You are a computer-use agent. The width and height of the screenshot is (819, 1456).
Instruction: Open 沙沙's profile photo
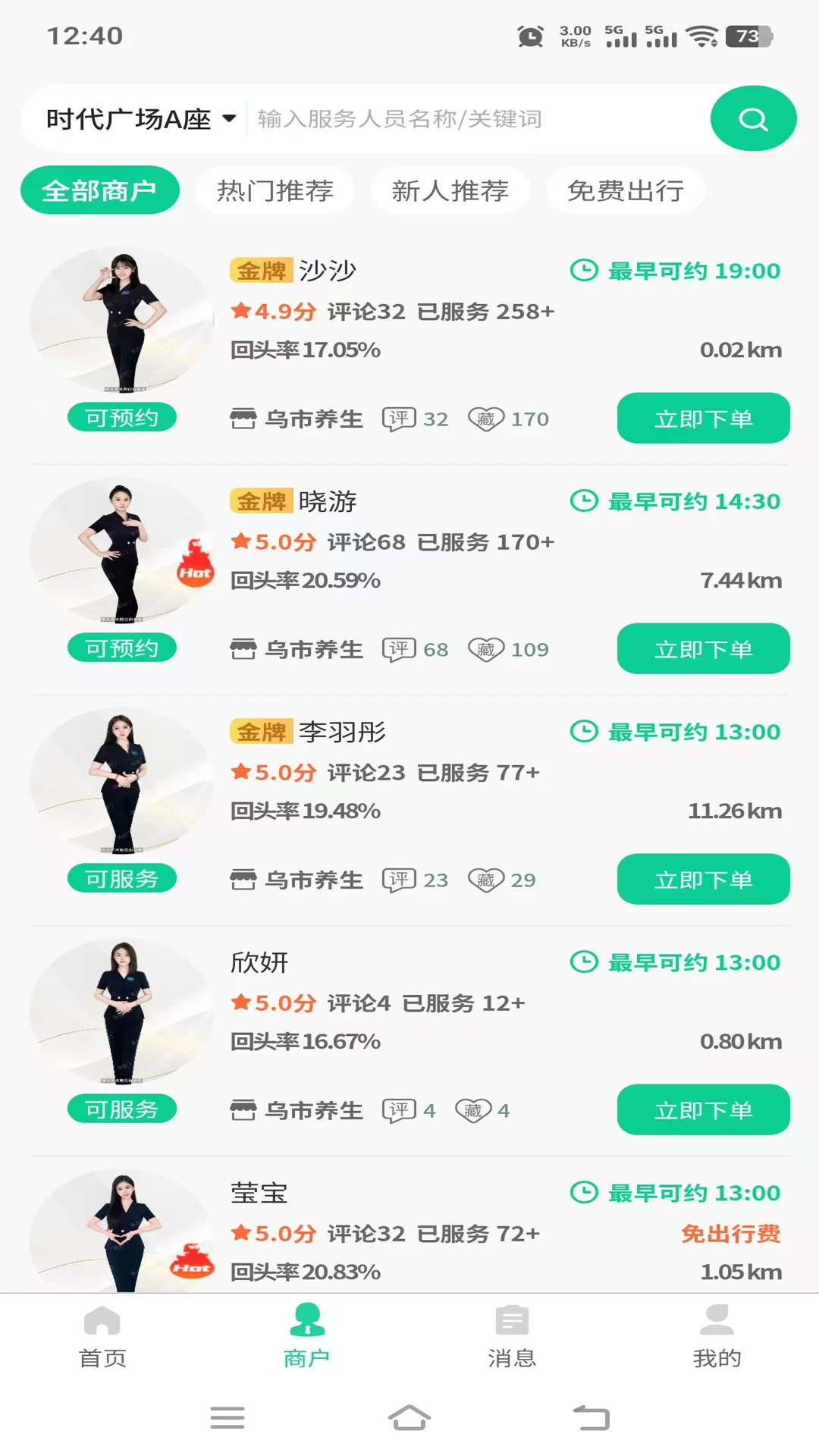click(121, 322)
